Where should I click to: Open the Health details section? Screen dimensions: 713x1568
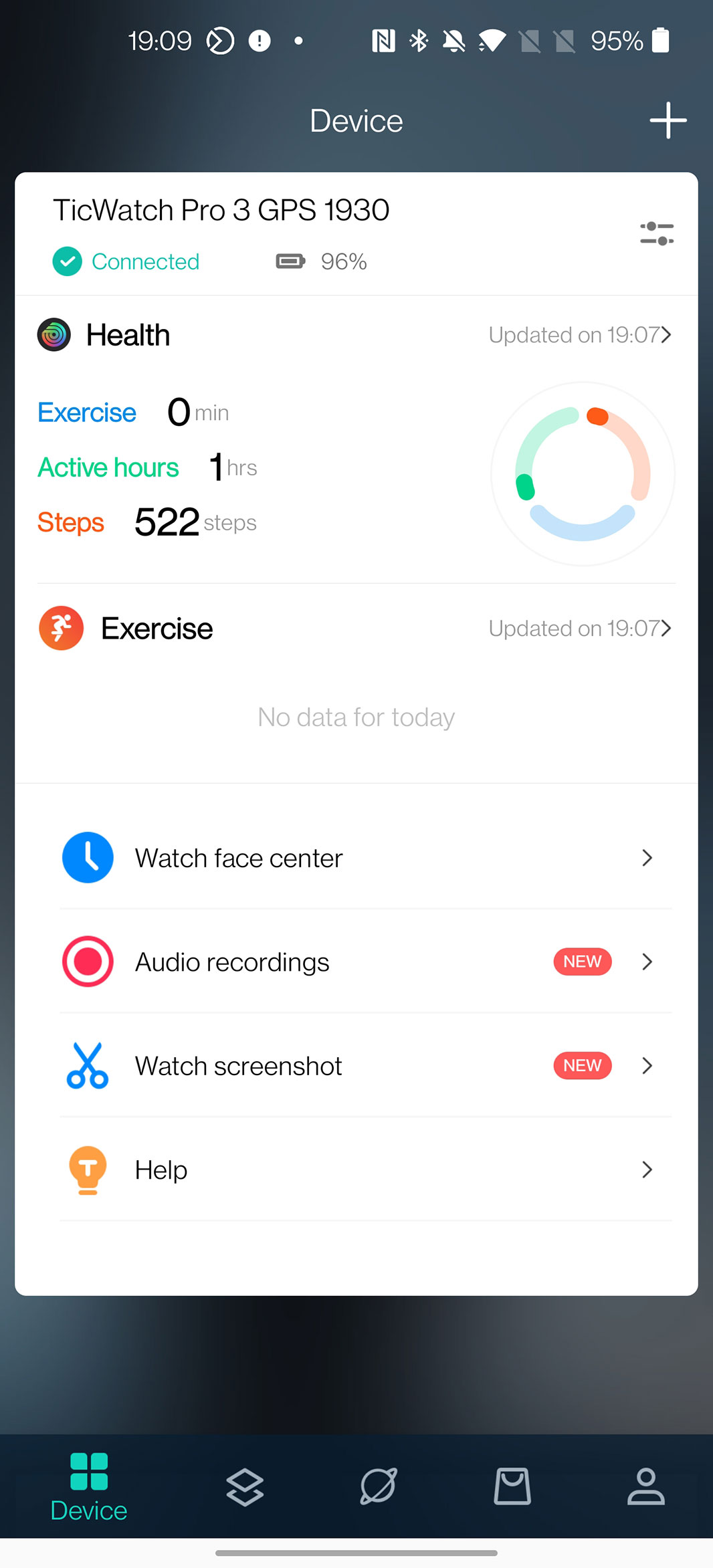[579, 335]
